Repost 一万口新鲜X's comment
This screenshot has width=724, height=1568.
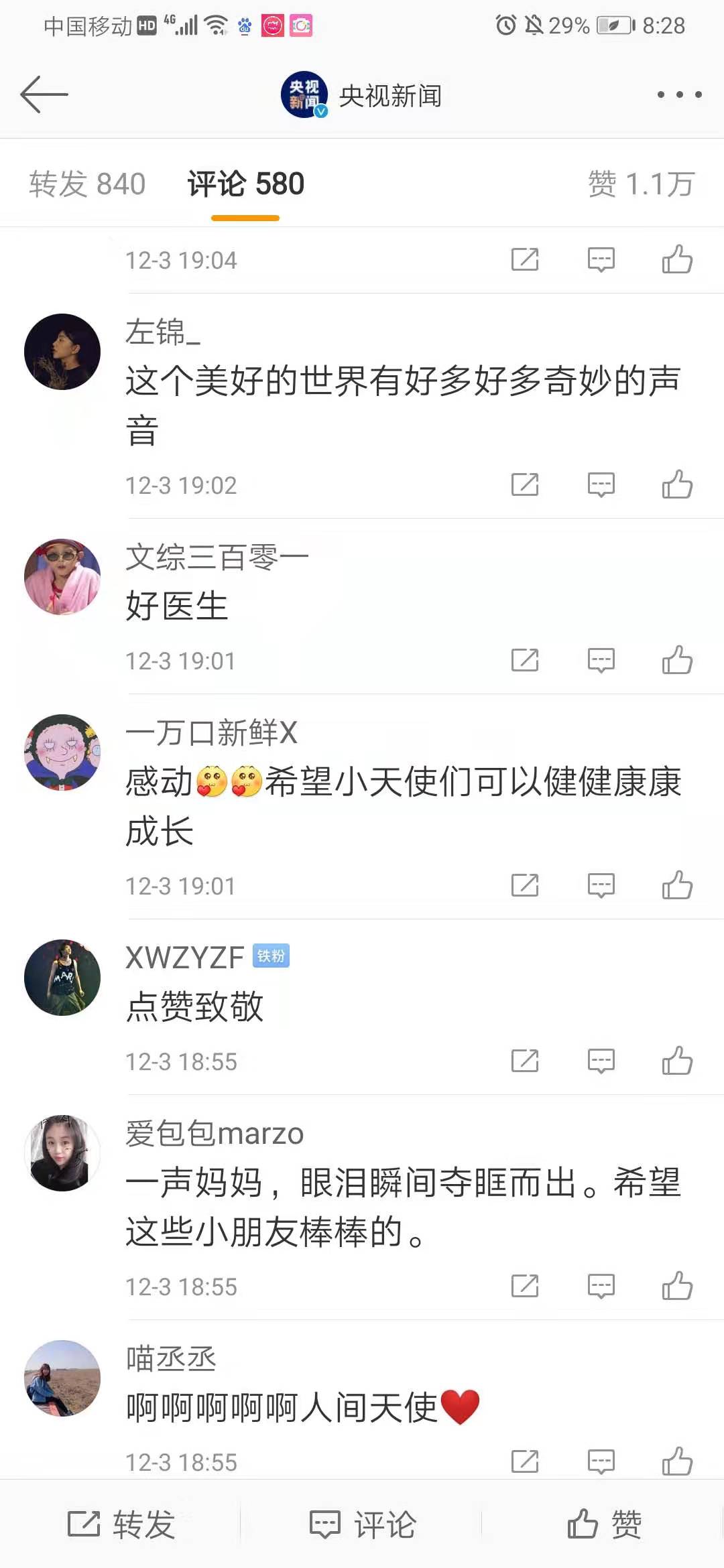click(x=525, y=885)
